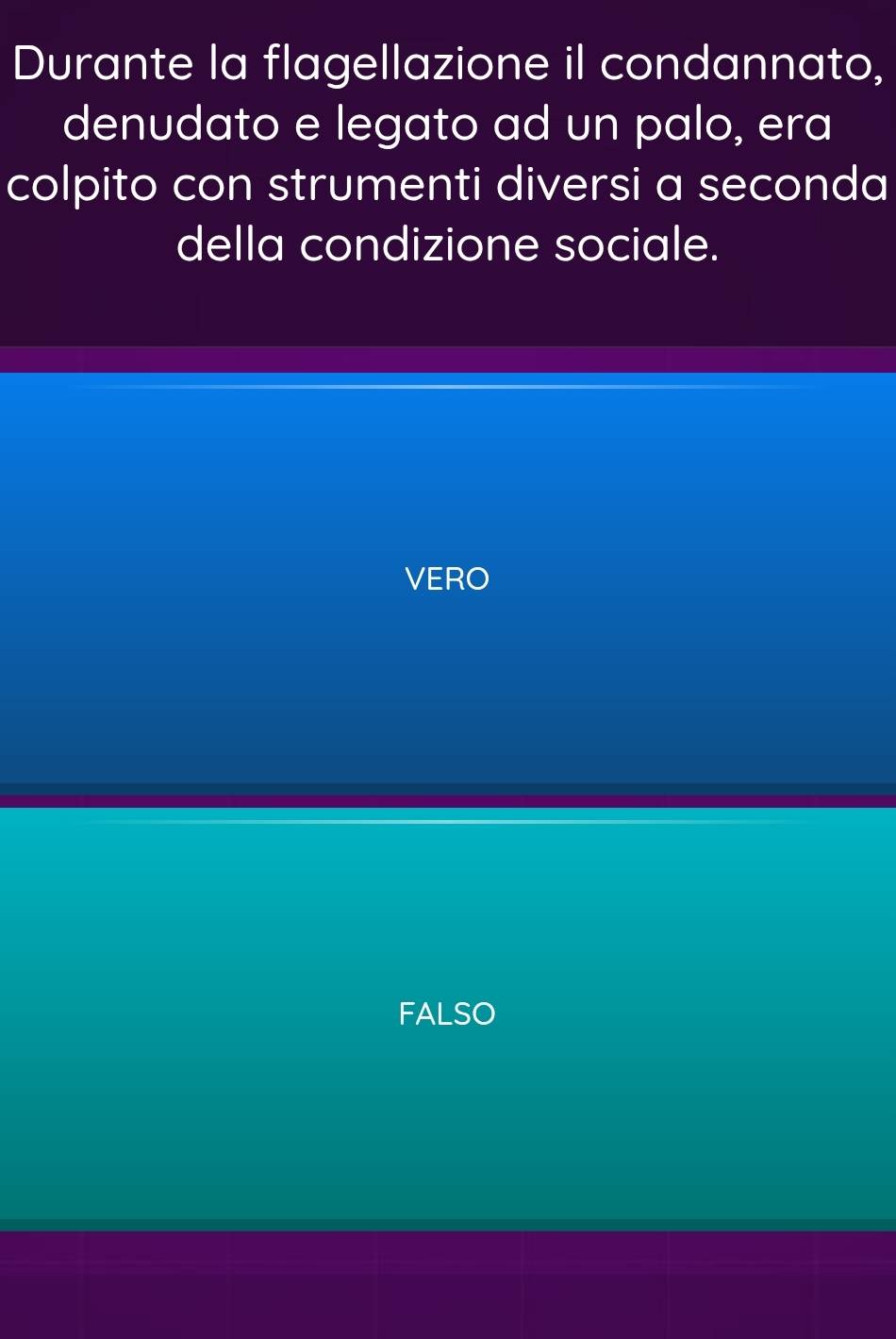Select VERO as the answer
This screenshot has height=1339, width=896.
tap(447, 578)
